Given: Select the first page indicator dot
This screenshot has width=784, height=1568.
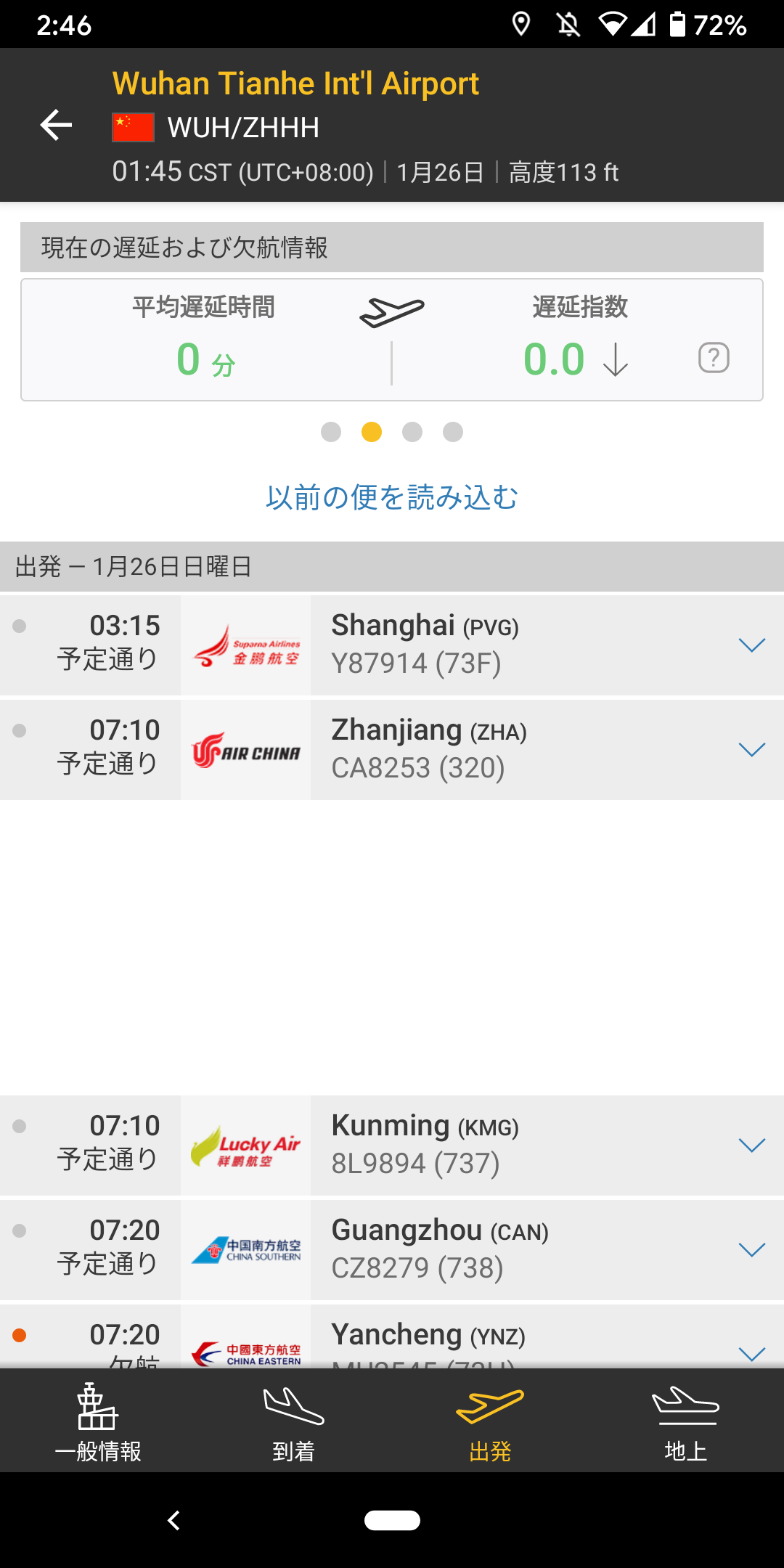Looking at the screenshot, I should click(x=331, y=432).
